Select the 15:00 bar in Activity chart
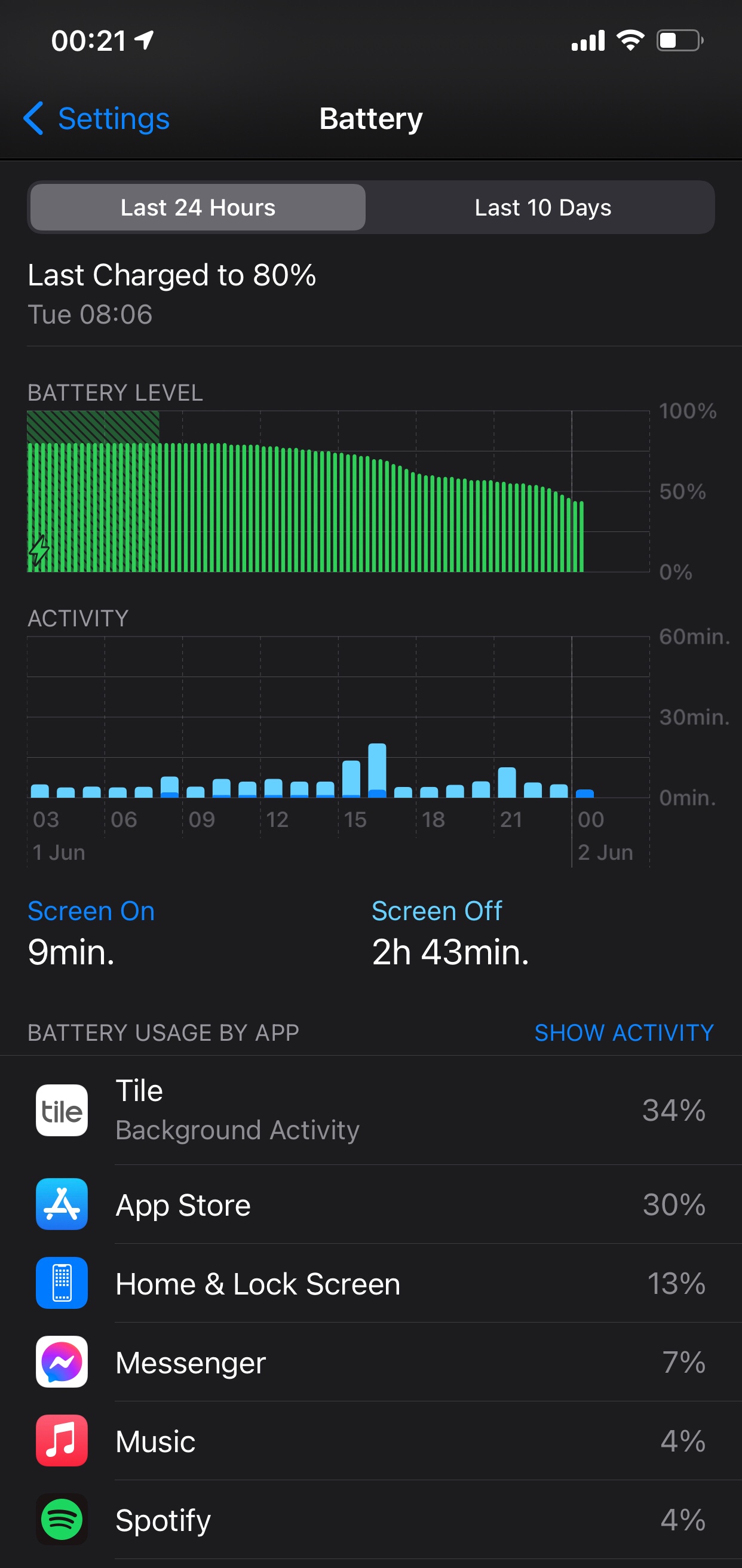Image resolution: width=742 pixels, height=1568 pixels. [x=351, y=779]
